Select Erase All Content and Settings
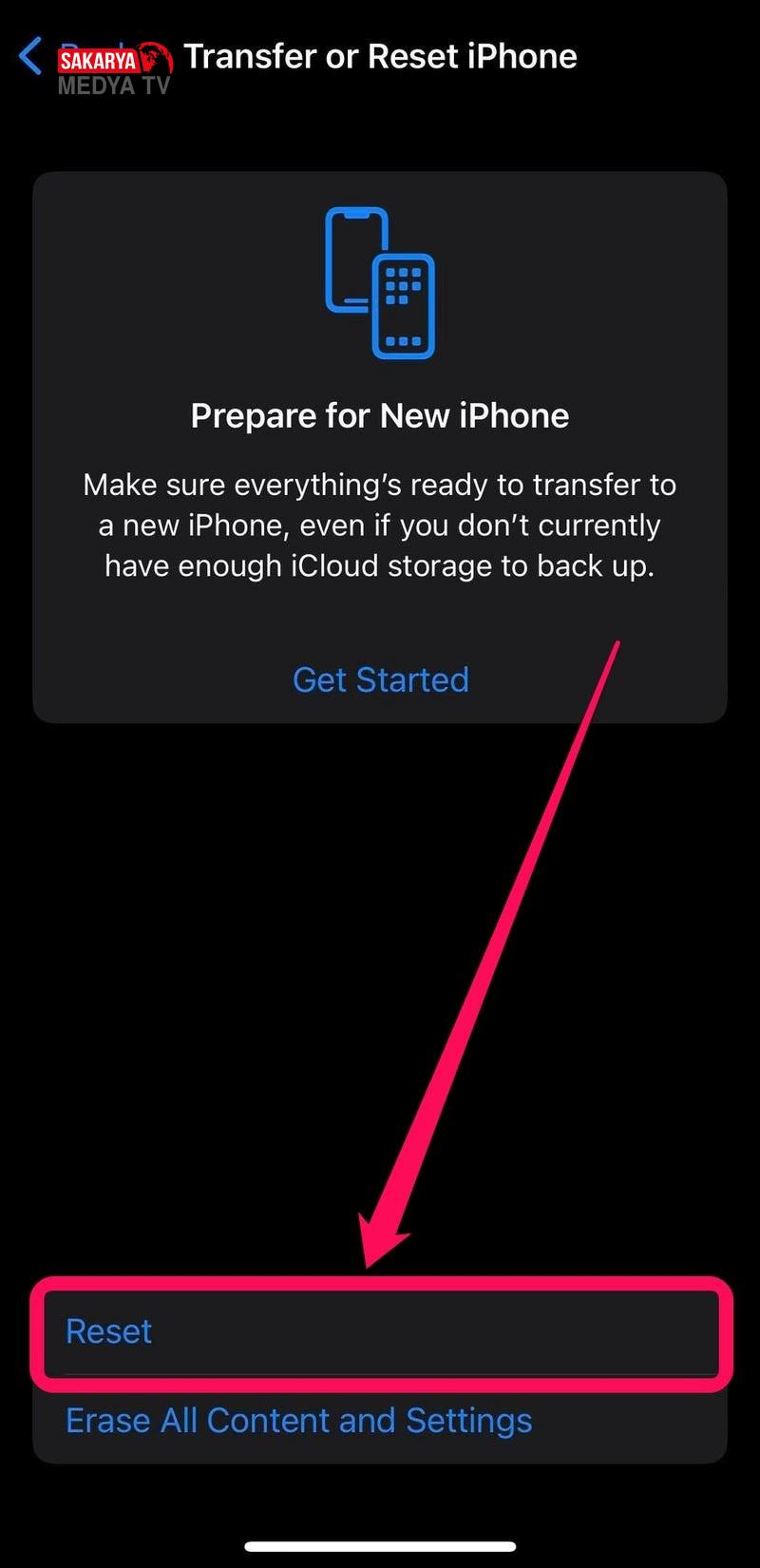 click(298, 1421)
